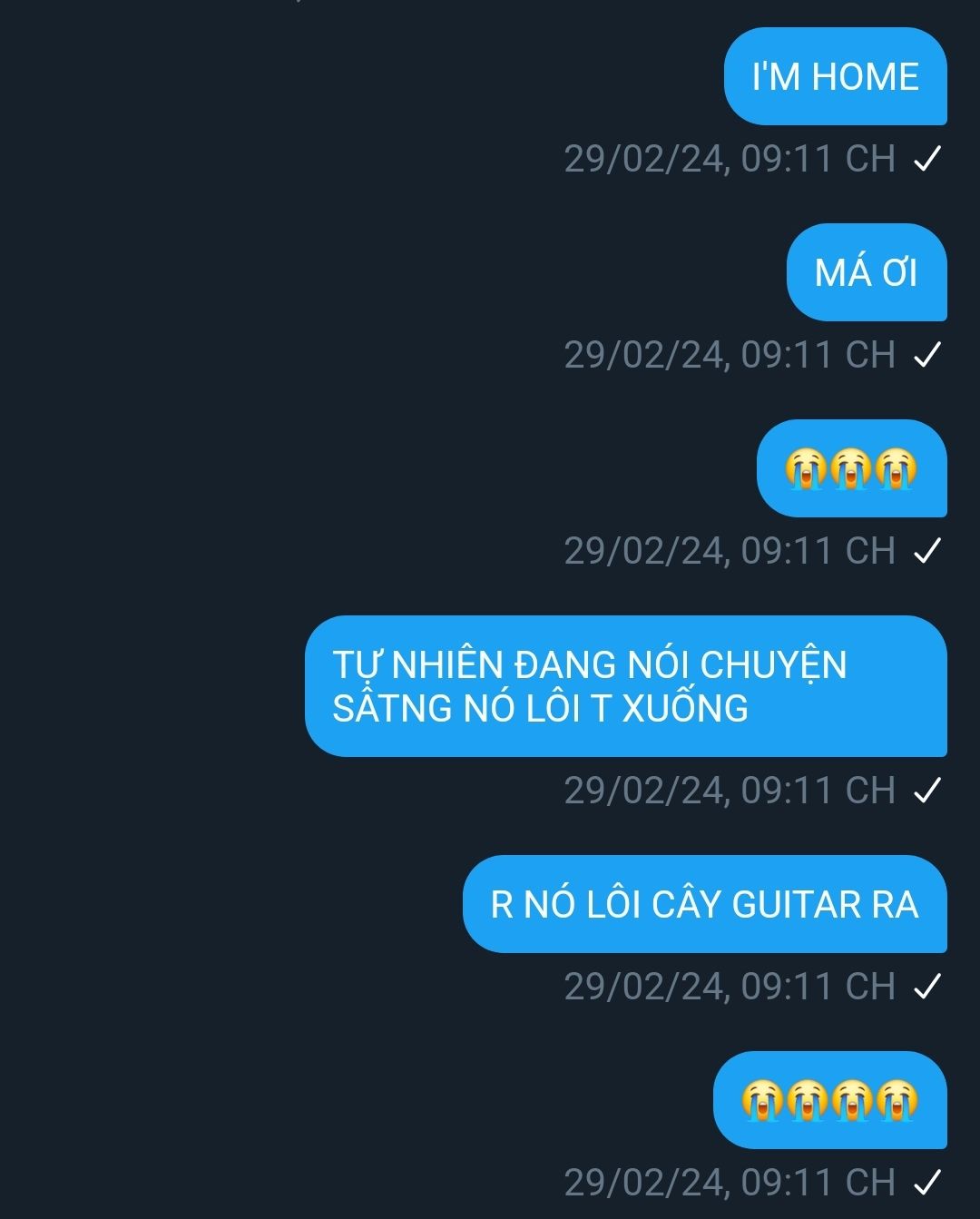This screenshot has width=980, height=1219.
Task: Select the "R NÓ LÔI CÂY GUITAR RA" message
Action: tap(705, 904)
